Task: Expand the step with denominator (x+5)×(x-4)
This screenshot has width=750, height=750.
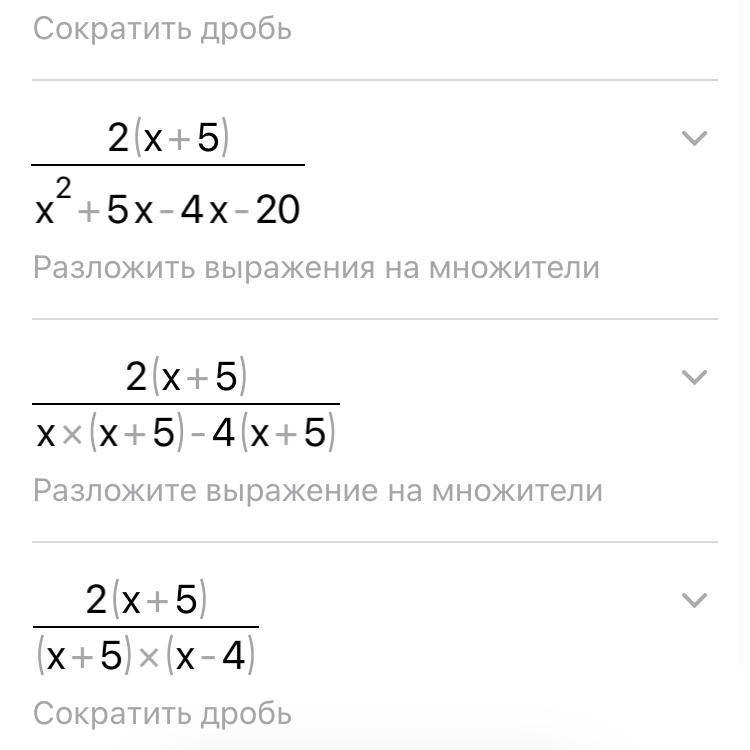Action: click(694, 599)
